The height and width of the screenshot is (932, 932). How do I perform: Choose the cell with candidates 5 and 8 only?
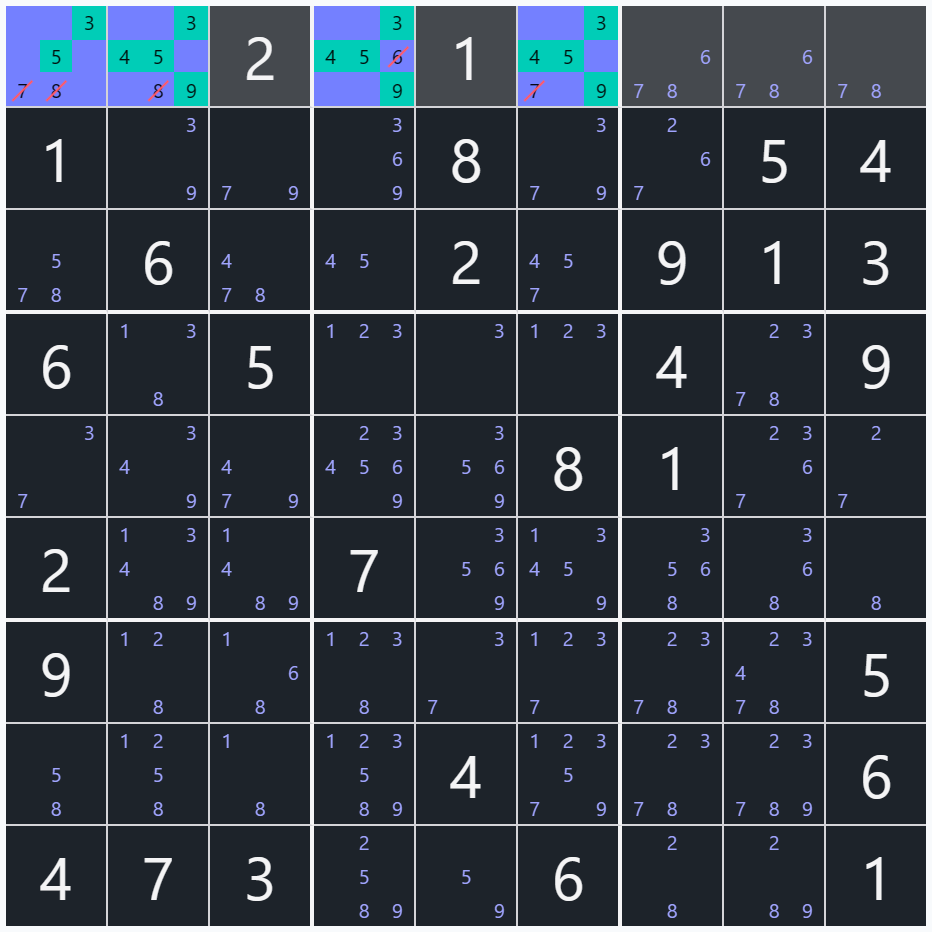point(56,776)
